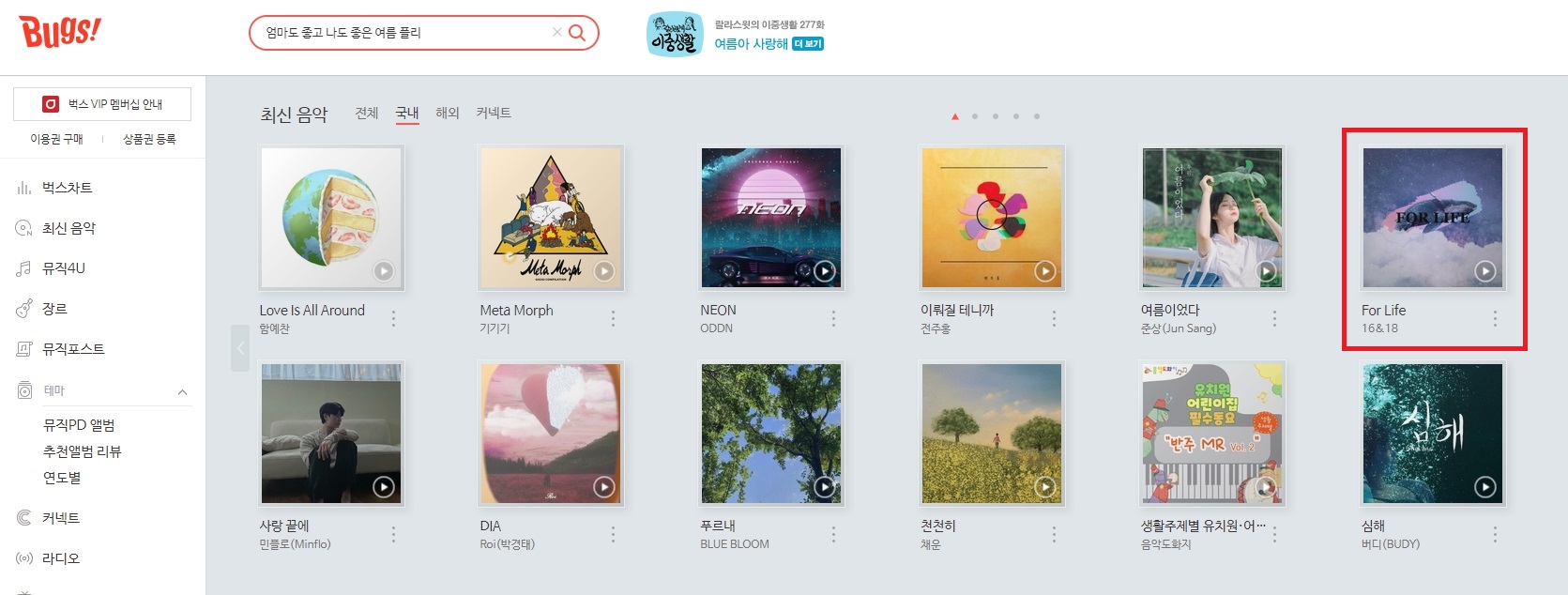The width and height of the screenshot is (1568, 595).
Task: Open 벅스 VIP 멤버십 안내 button
Action: click(x=102, y=104)
